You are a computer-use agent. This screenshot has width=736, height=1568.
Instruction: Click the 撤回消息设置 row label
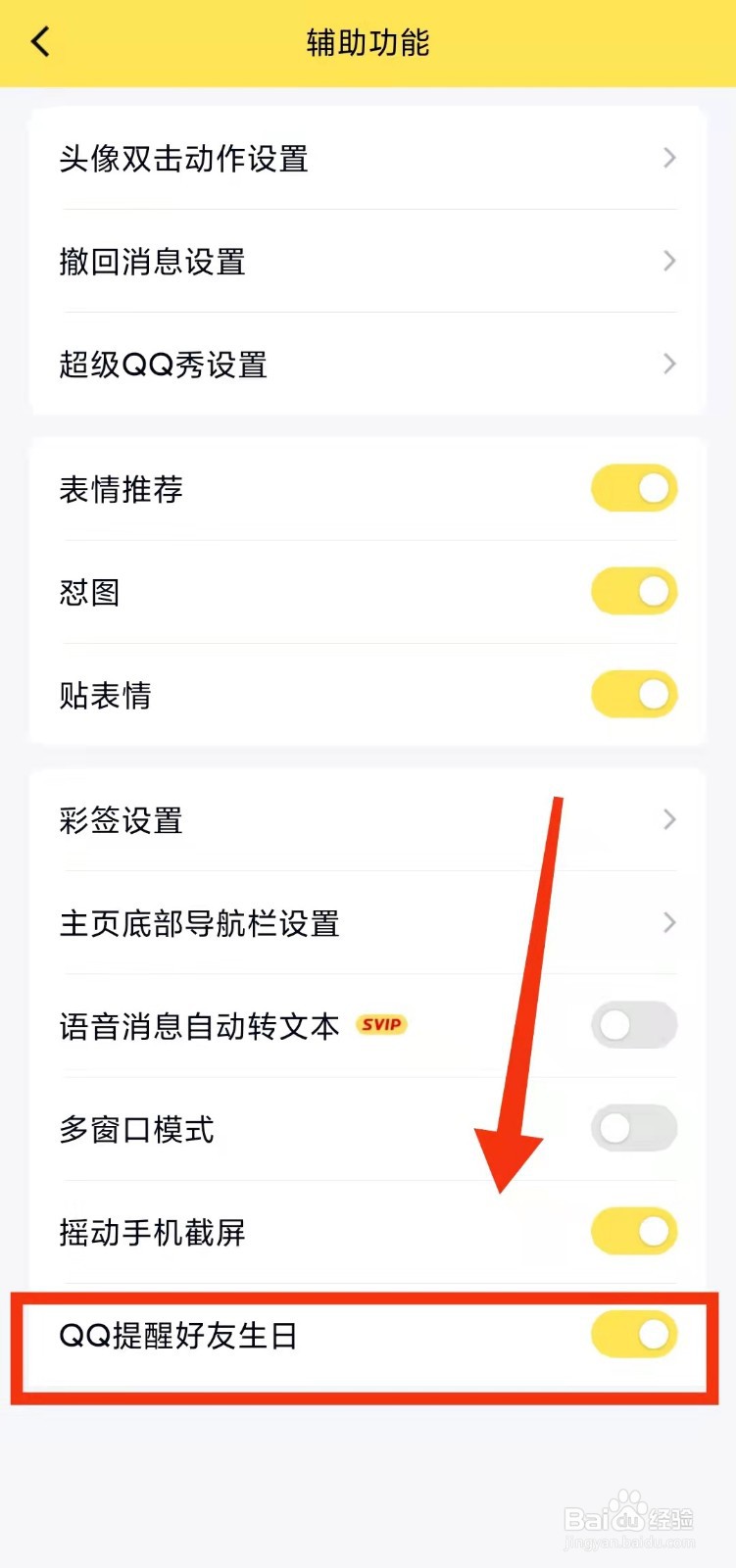click(x=151, y=261)
